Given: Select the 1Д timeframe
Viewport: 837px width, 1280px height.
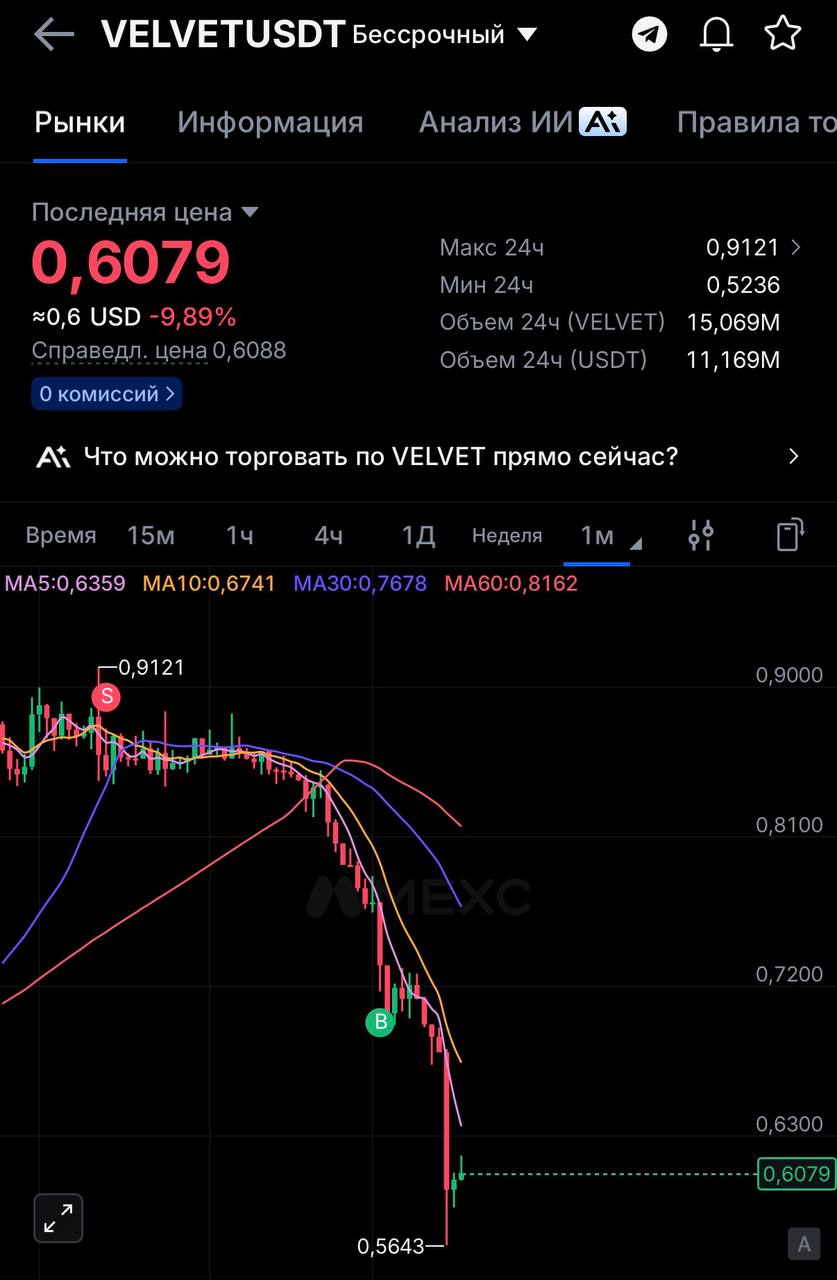Looking at the screenshot, I should [x=418, y=535].
